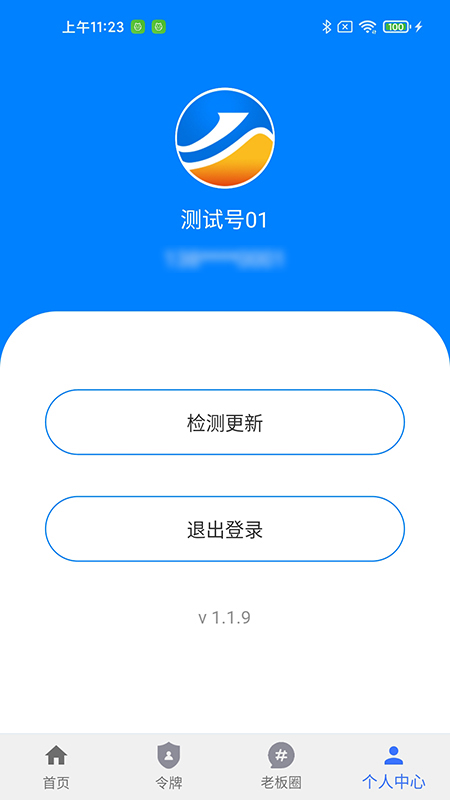Switch to the 首页 tab
This screenshot has height=800, width=450.
tap(56, 767)
